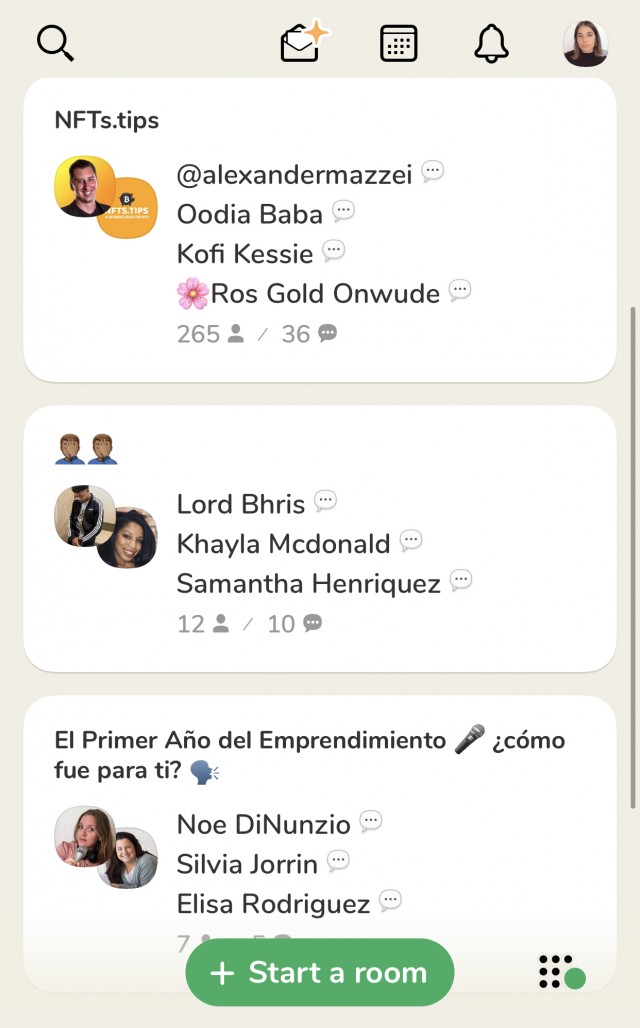The width and height of the screenshot is (640, 1028).
Task: Open your profile picture
Action: (585, 43)
